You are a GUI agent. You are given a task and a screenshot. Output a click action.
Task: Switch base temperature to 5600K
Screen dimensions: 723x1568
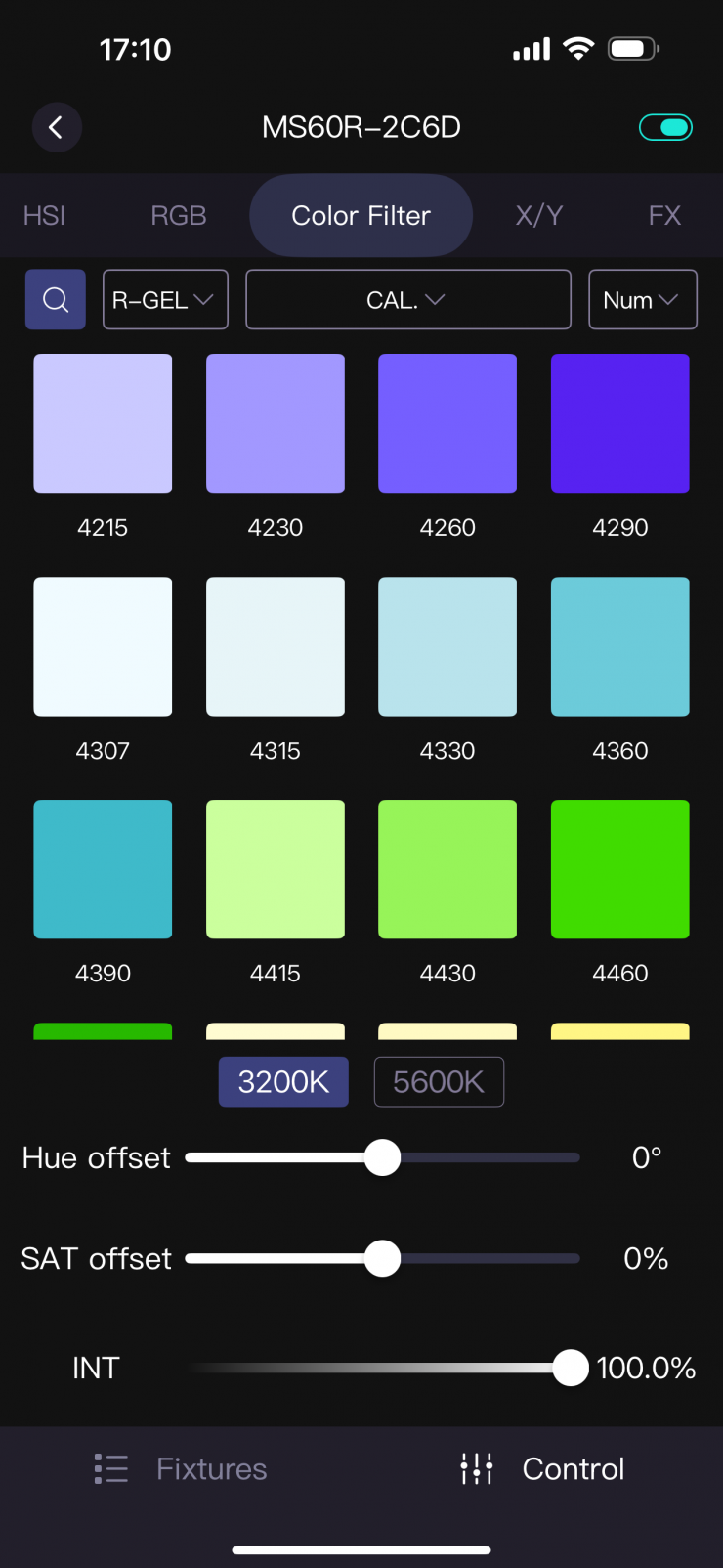click(439, 1081)
